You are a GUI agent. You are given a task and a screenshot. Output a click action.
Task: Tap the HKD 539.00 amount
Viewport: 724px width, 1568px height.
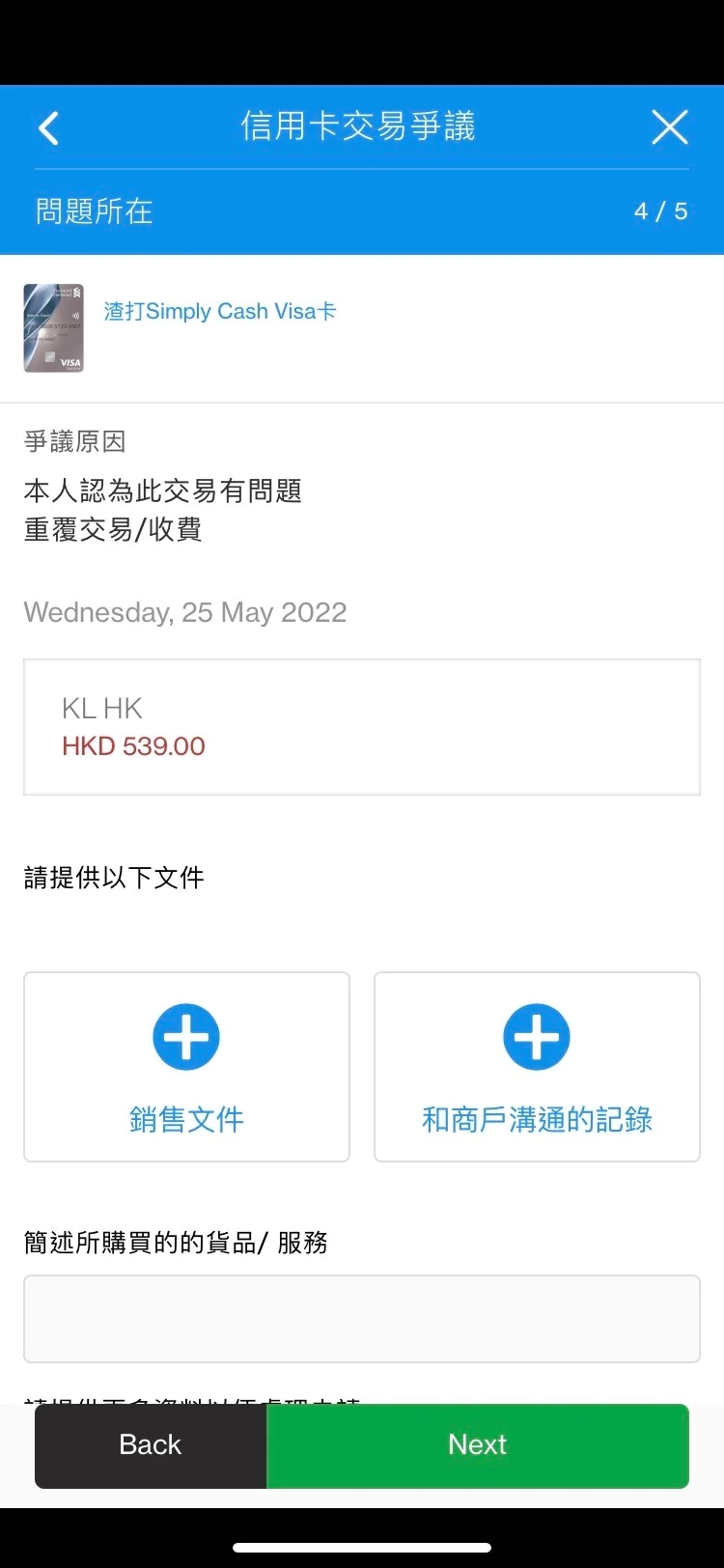132,745
